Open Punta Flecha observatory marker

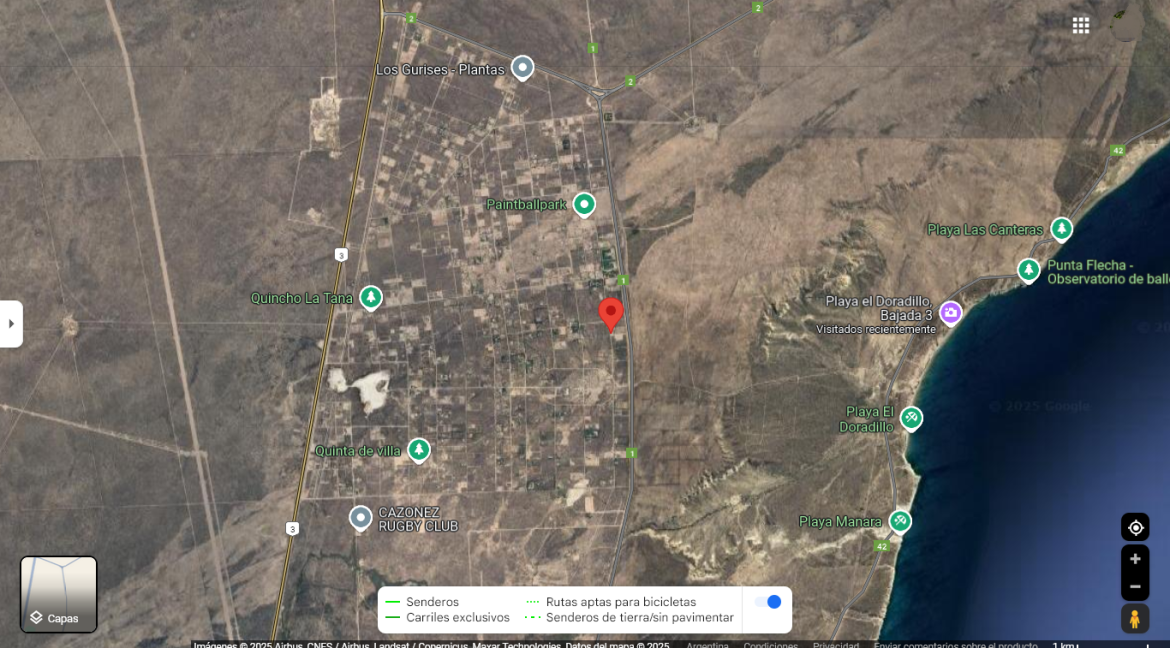[x=1029, y=270]
